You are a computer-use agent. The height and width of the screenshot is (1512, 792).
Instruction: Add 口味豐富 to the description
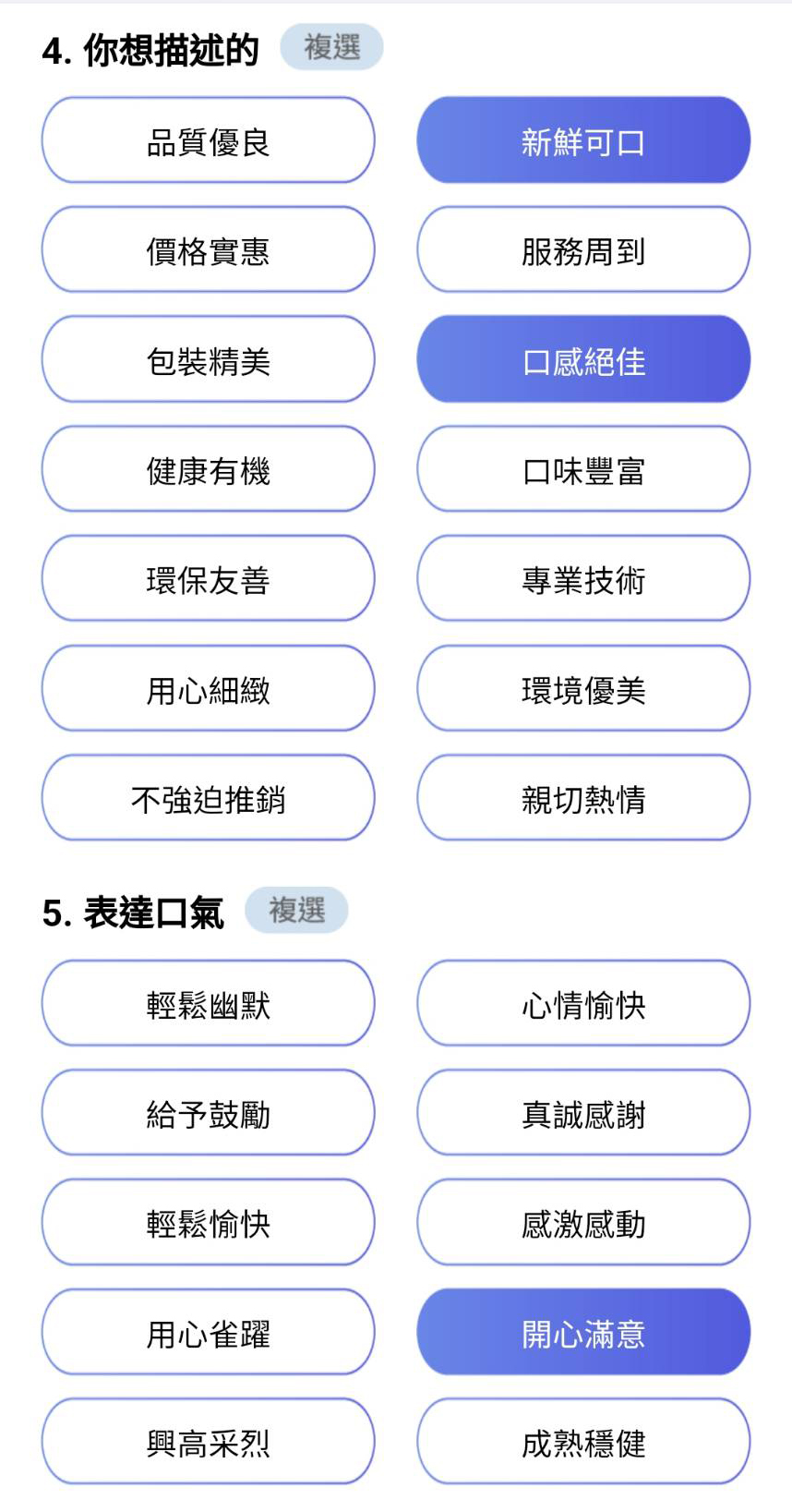pos(583,469)
